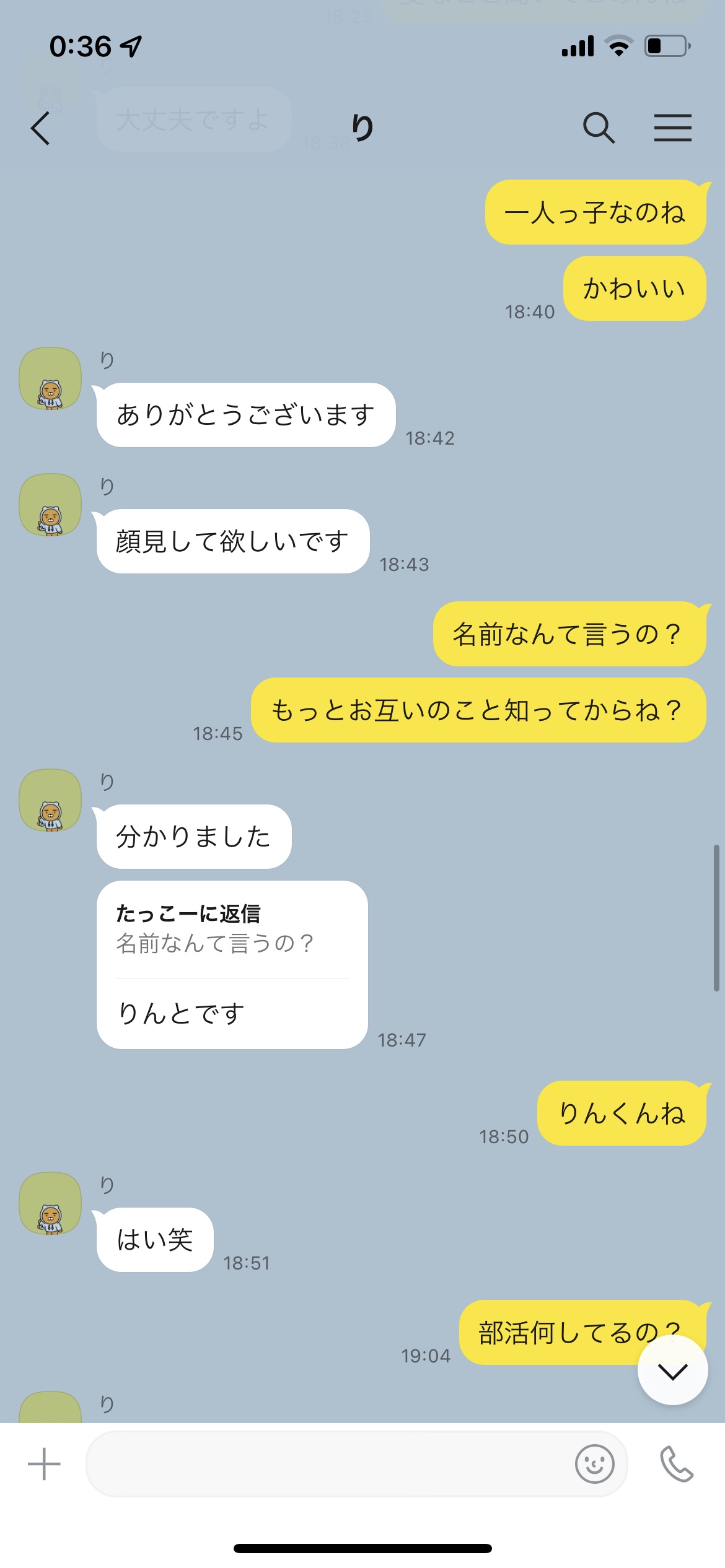Viewport: 725px width, 1568px height.
Task: Open profile avatar beside 顔見して欲しいです
Action: [x=50, y=505]
